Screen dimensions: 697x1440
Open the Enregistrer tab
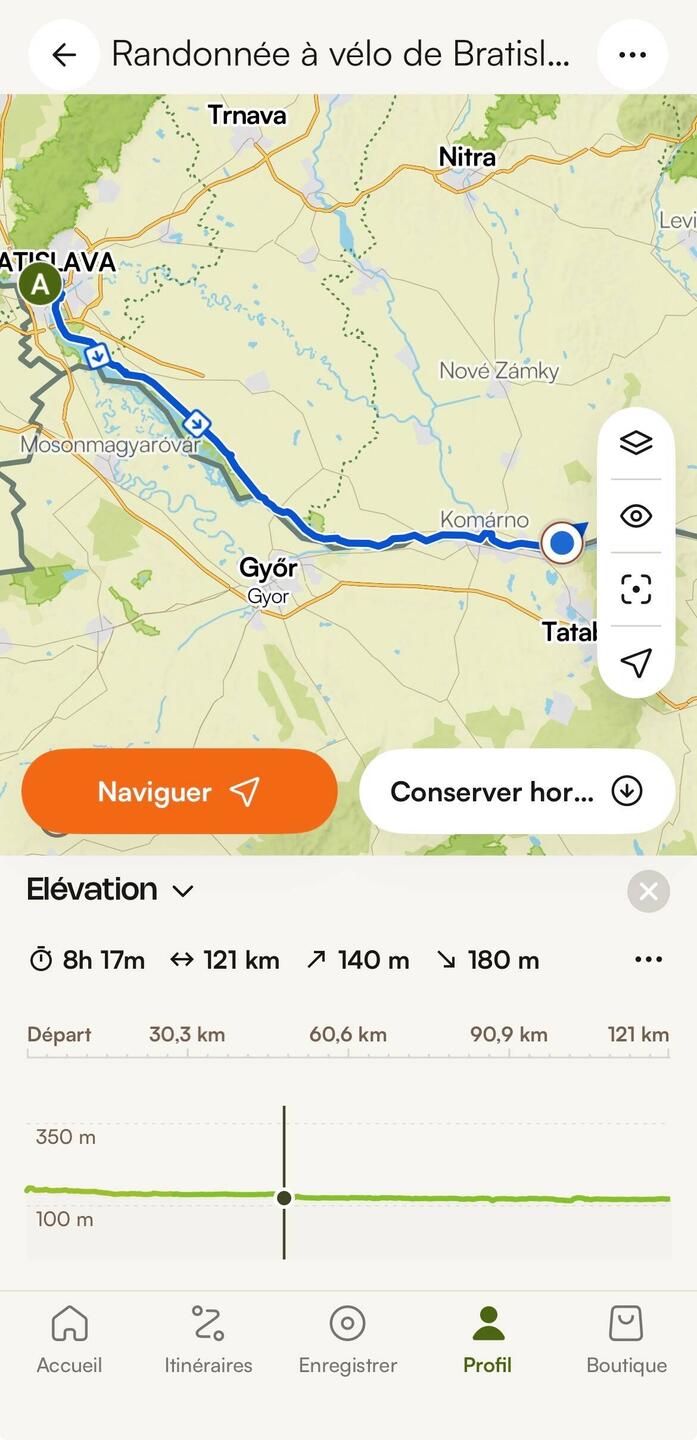pos(348,1340)
